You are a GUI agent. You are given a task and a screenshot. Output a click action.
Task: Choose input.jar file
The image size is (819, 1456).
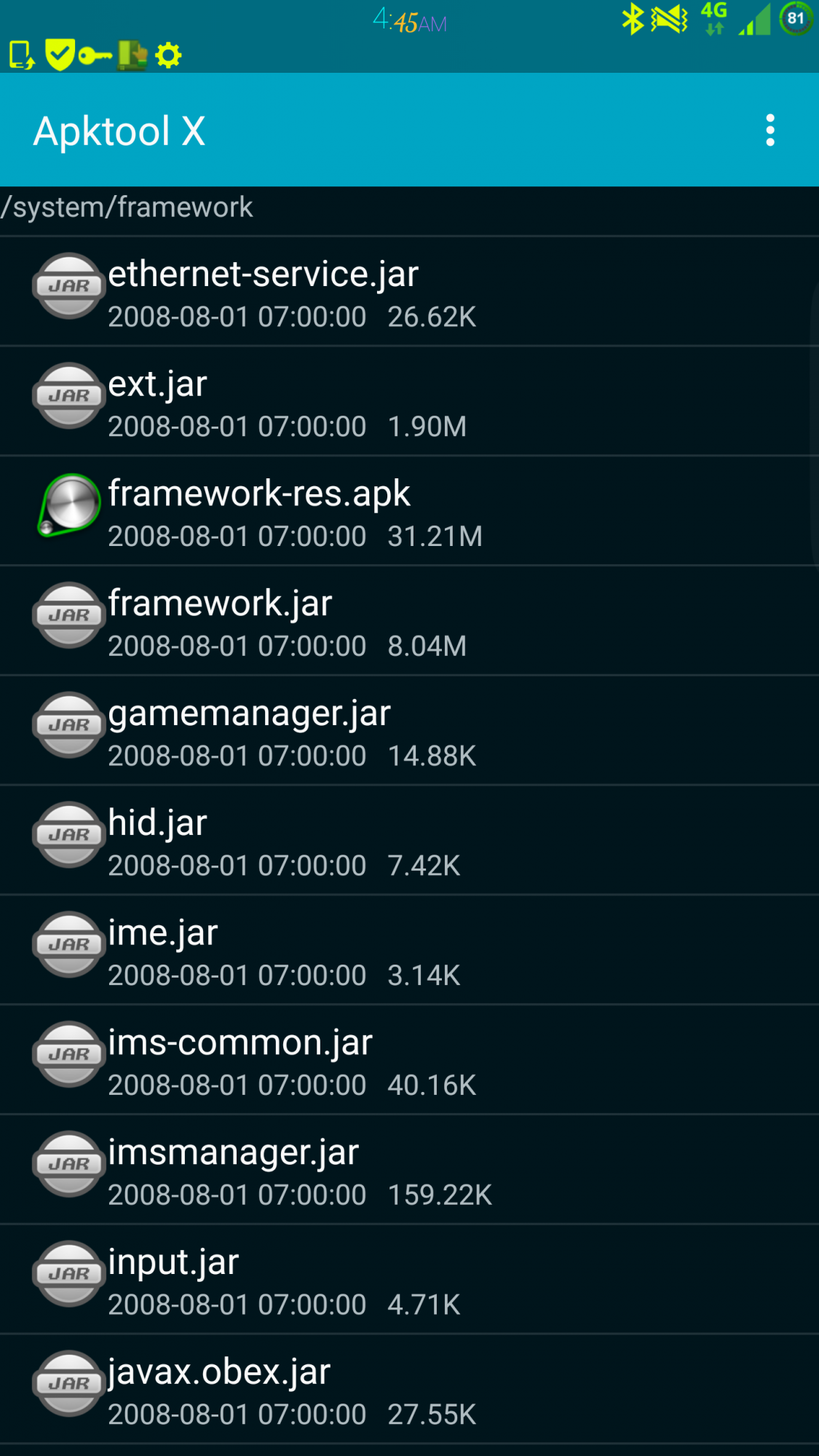point(408,1281)
